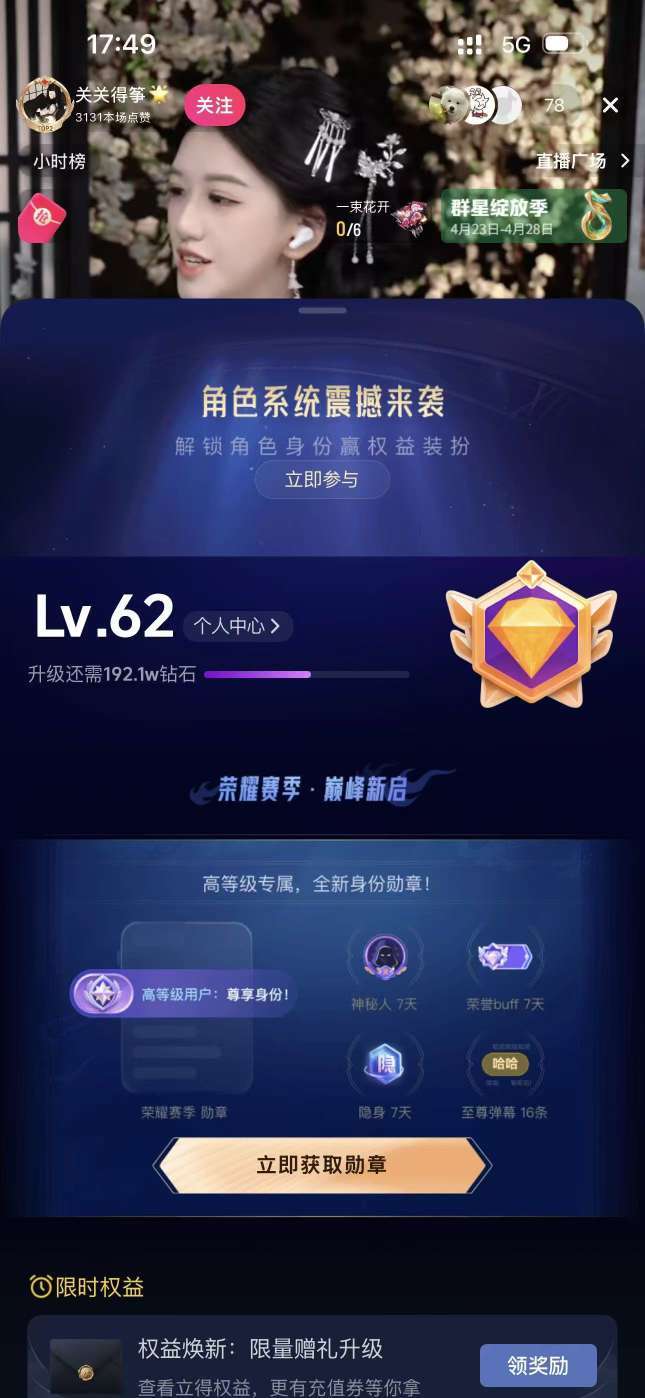Open 个人中心
645x1398 pixels.
tap(238, 626)
